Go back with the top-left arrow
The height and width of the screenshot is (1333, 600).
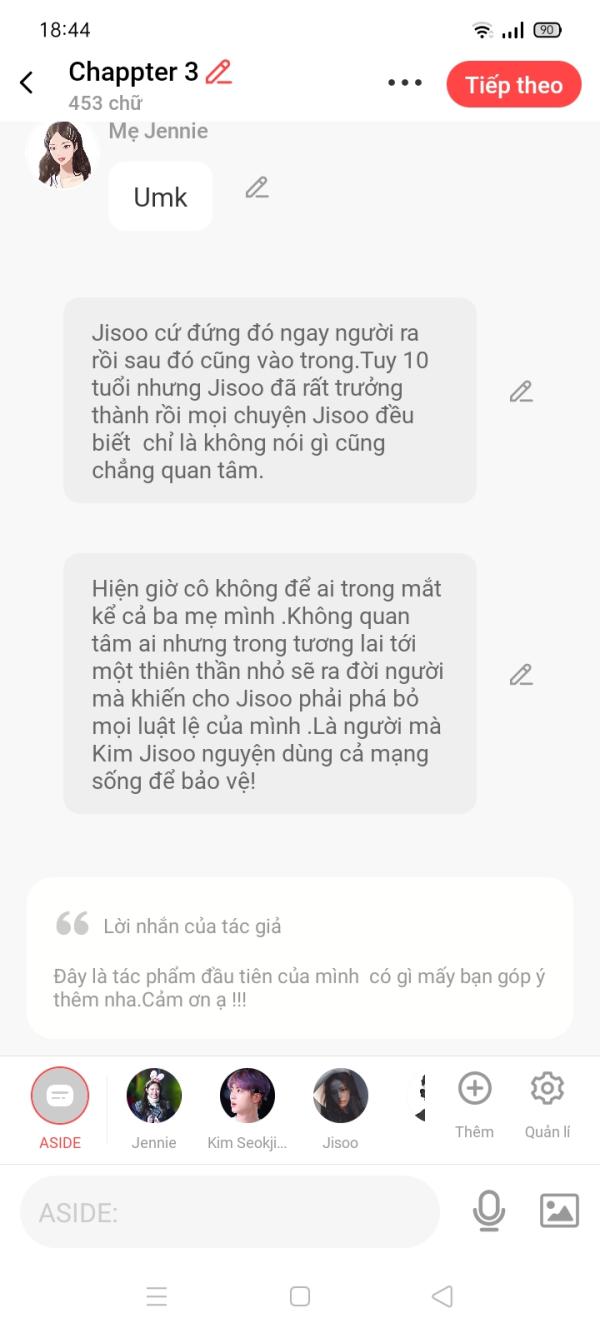click(27, 83)
